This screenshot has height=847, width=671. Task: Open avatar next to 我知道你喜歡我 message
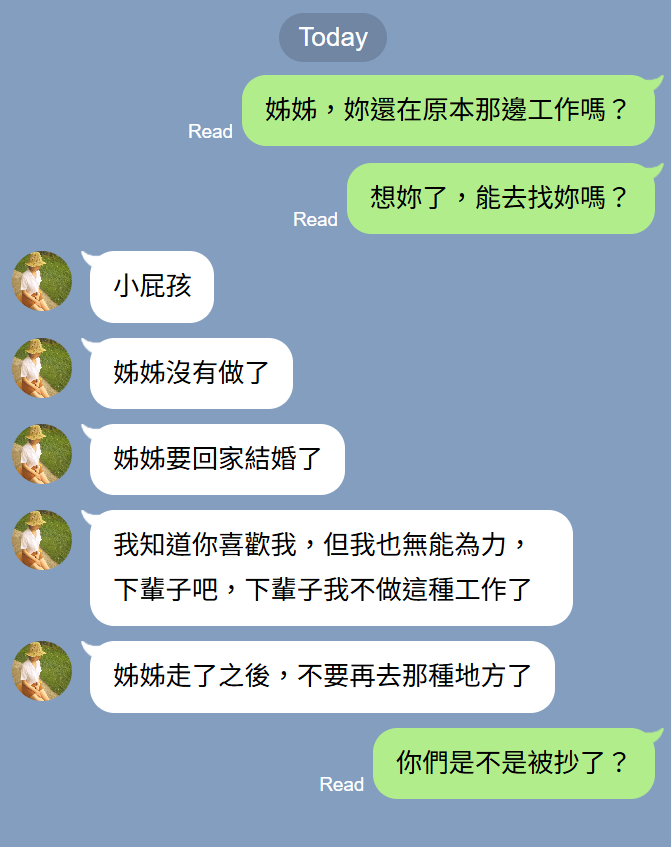point(42,540)
